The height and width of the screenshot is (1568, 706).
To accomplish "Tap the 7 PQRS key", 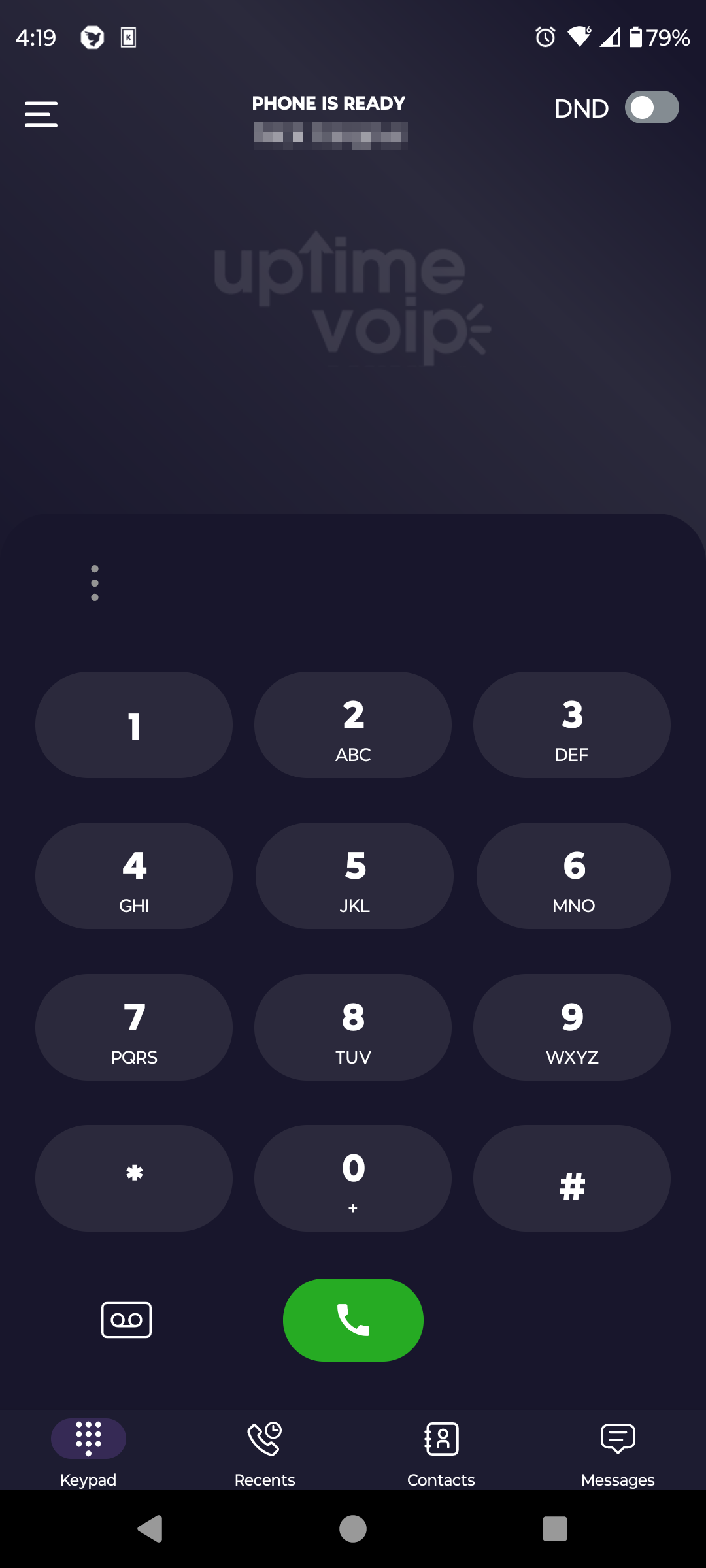I will pos(134,1028).
